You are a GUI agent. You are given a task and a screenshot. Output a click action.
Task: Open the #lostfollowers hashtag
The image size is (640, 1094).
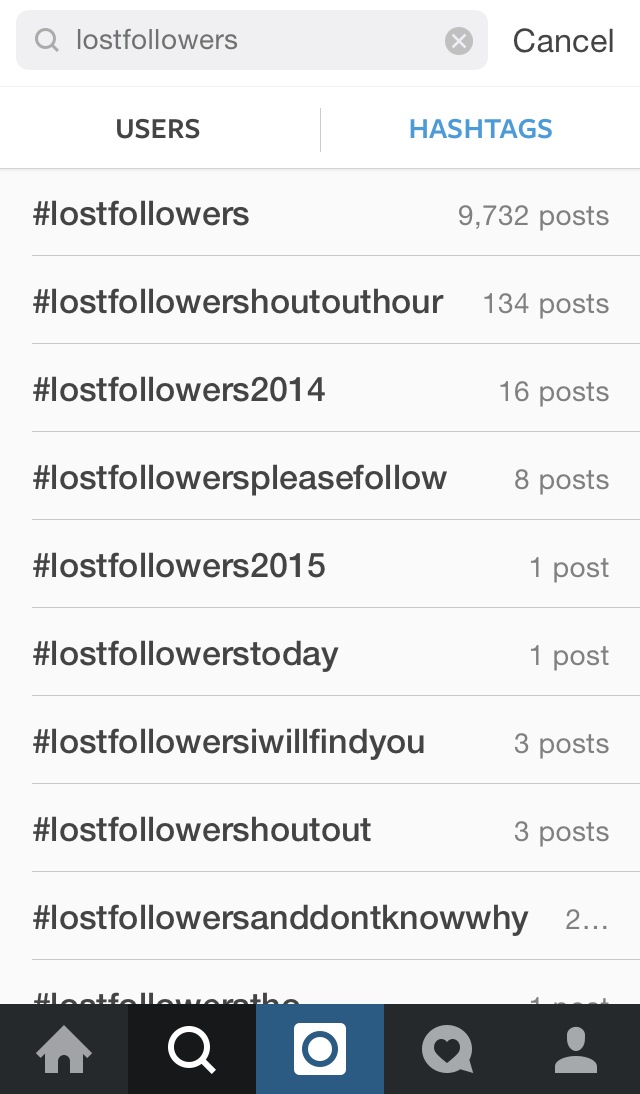320,215
